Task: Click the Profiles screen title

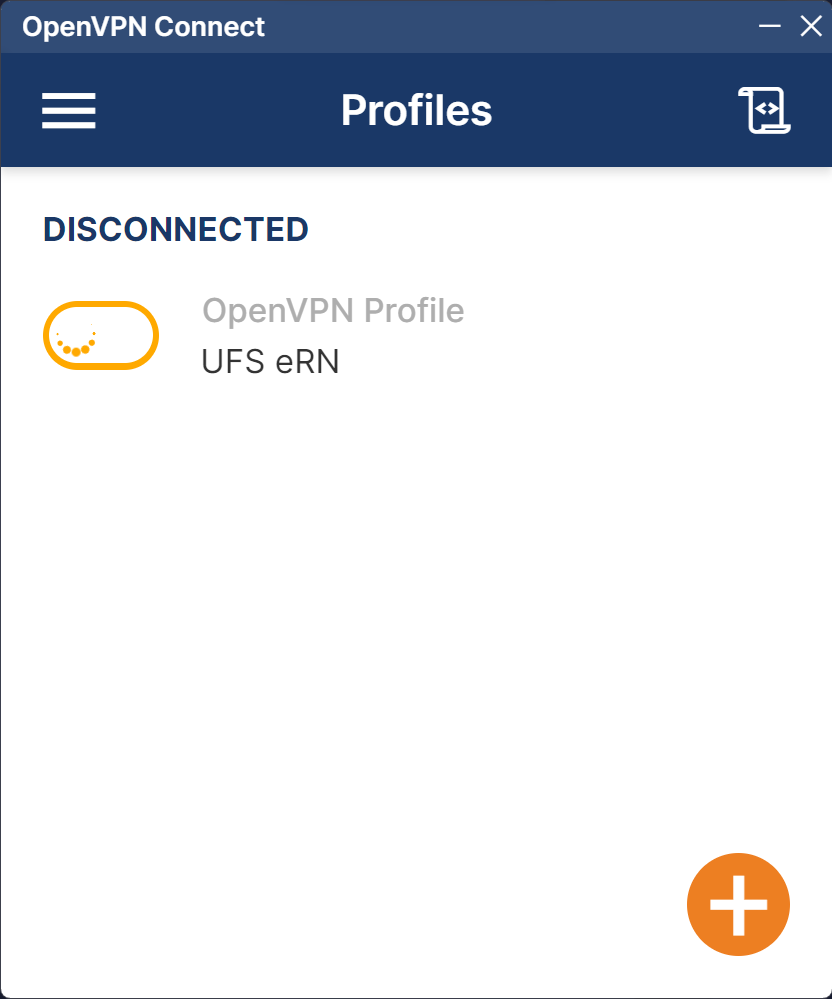Action: click(x=416, y=110)
